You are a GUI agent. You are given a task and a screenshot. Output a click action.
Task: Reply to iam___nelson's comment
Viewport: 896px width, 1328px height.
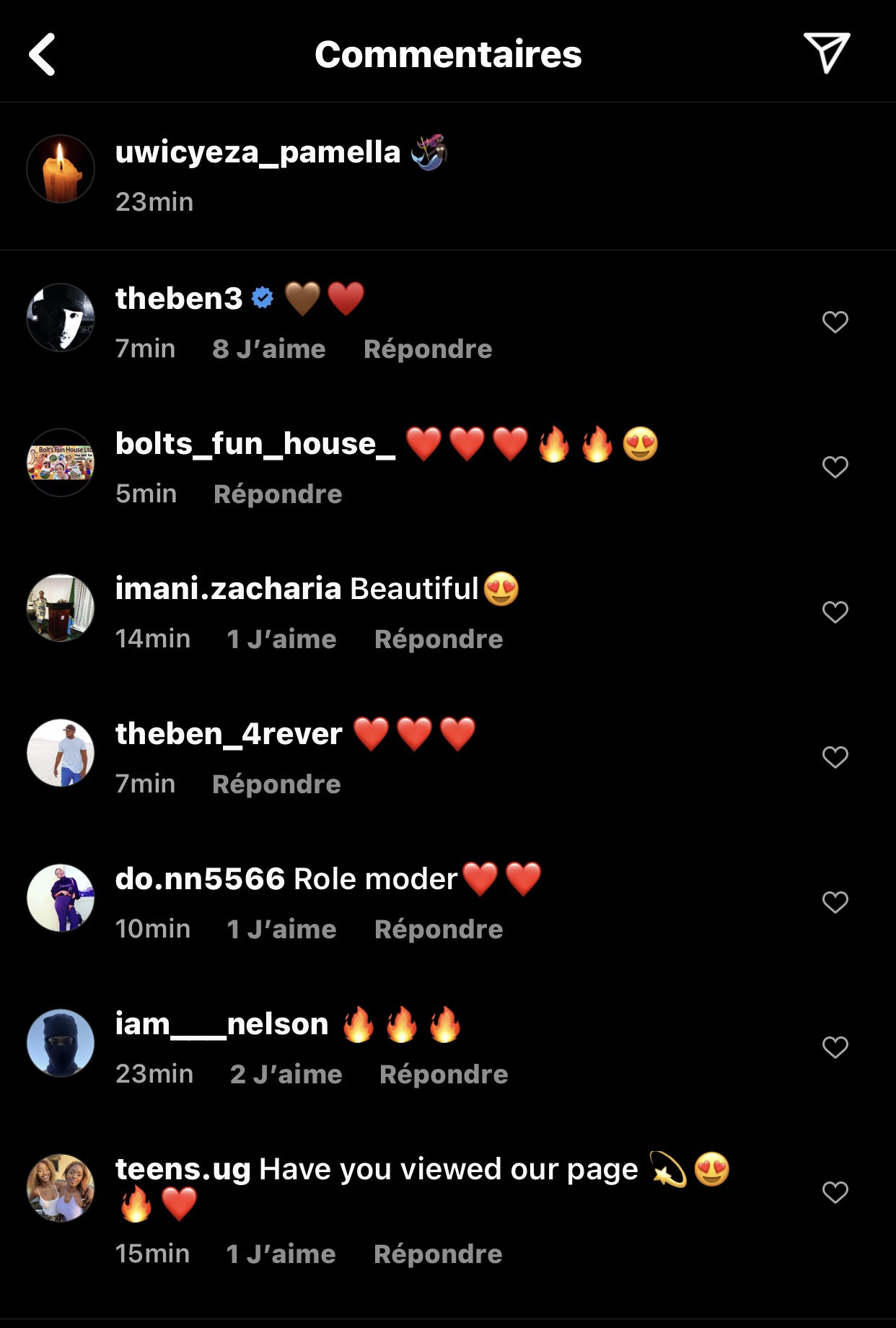click(x=443, y=1075)
